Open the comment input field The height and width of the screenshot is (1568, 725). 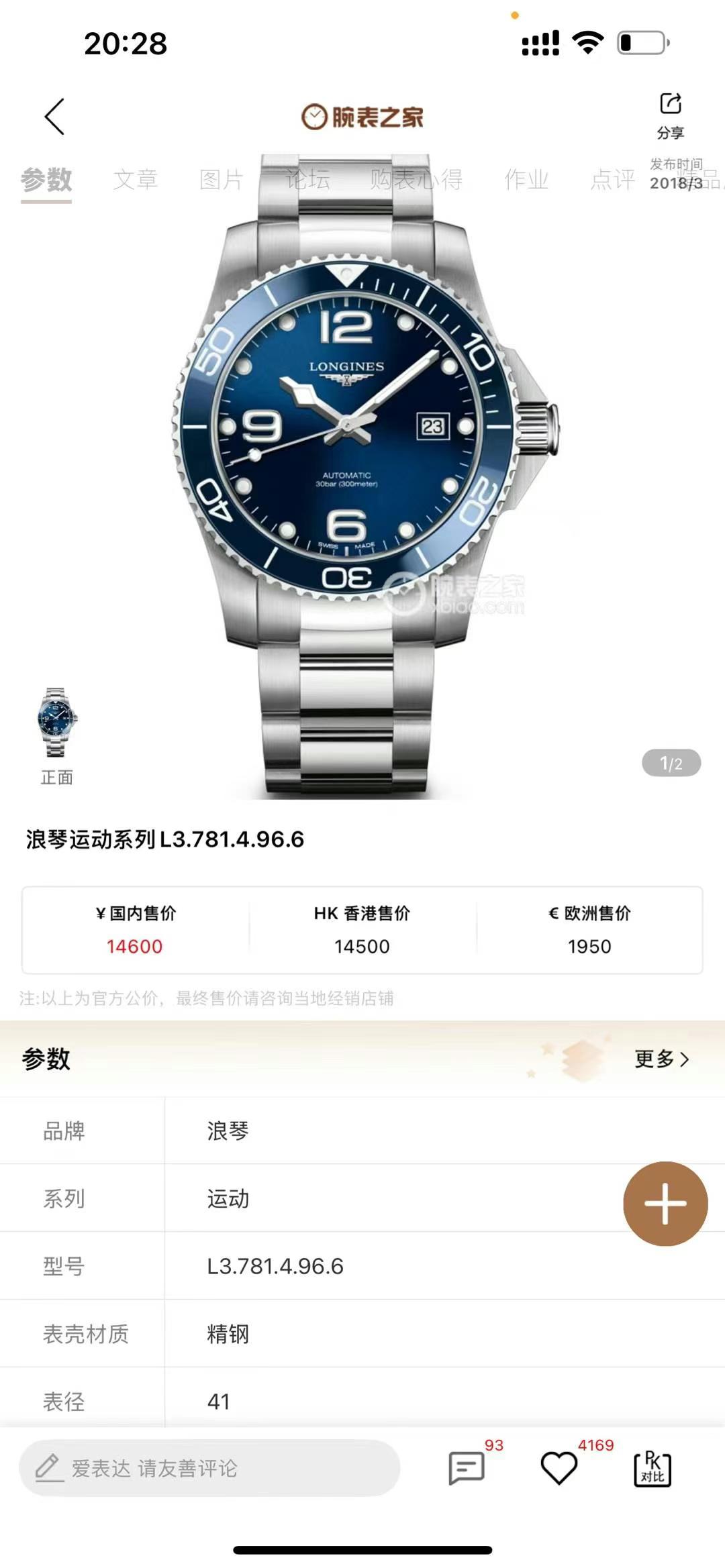(209, 1468)
